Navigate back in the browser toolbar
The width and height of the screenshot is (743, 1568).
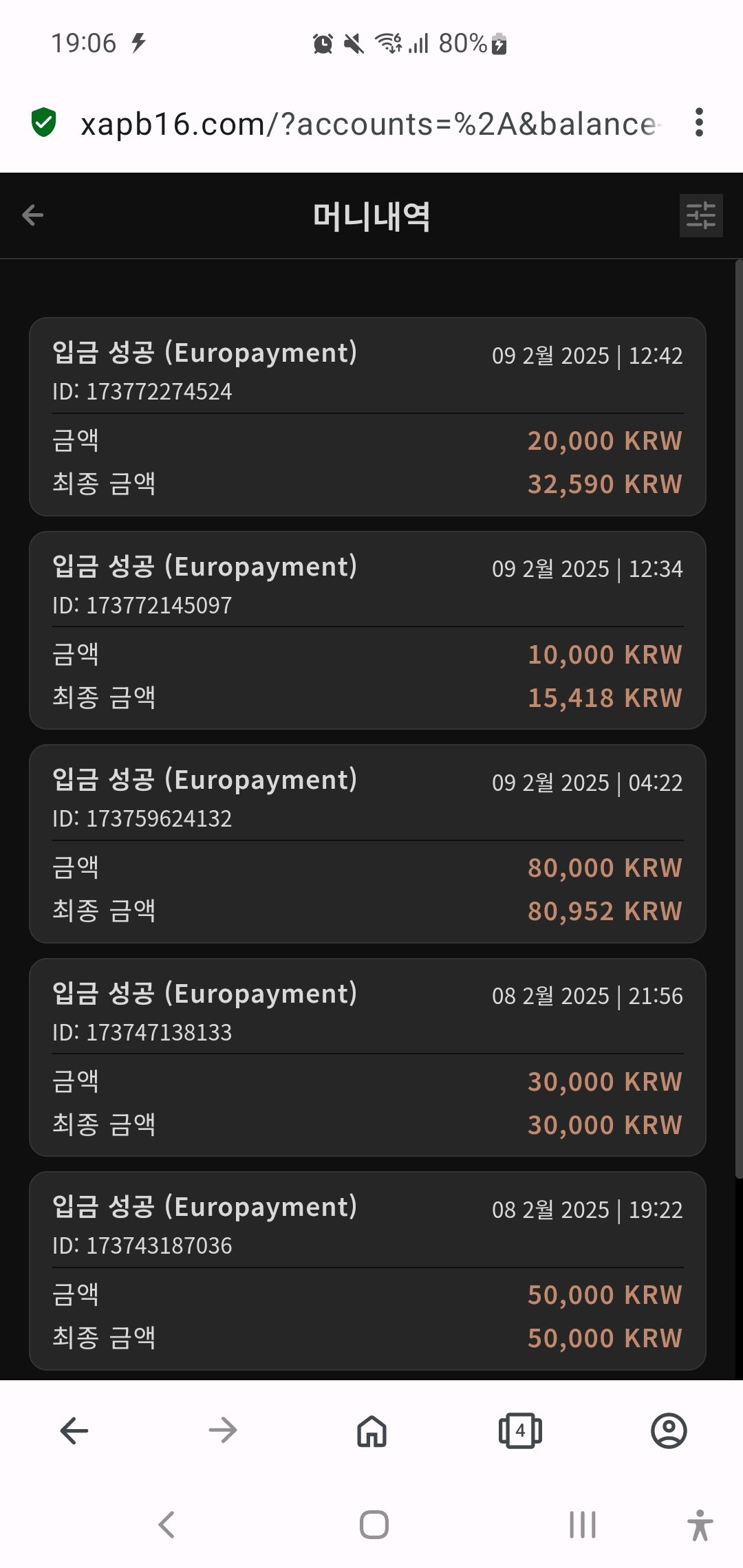[x=74, y=1431]
